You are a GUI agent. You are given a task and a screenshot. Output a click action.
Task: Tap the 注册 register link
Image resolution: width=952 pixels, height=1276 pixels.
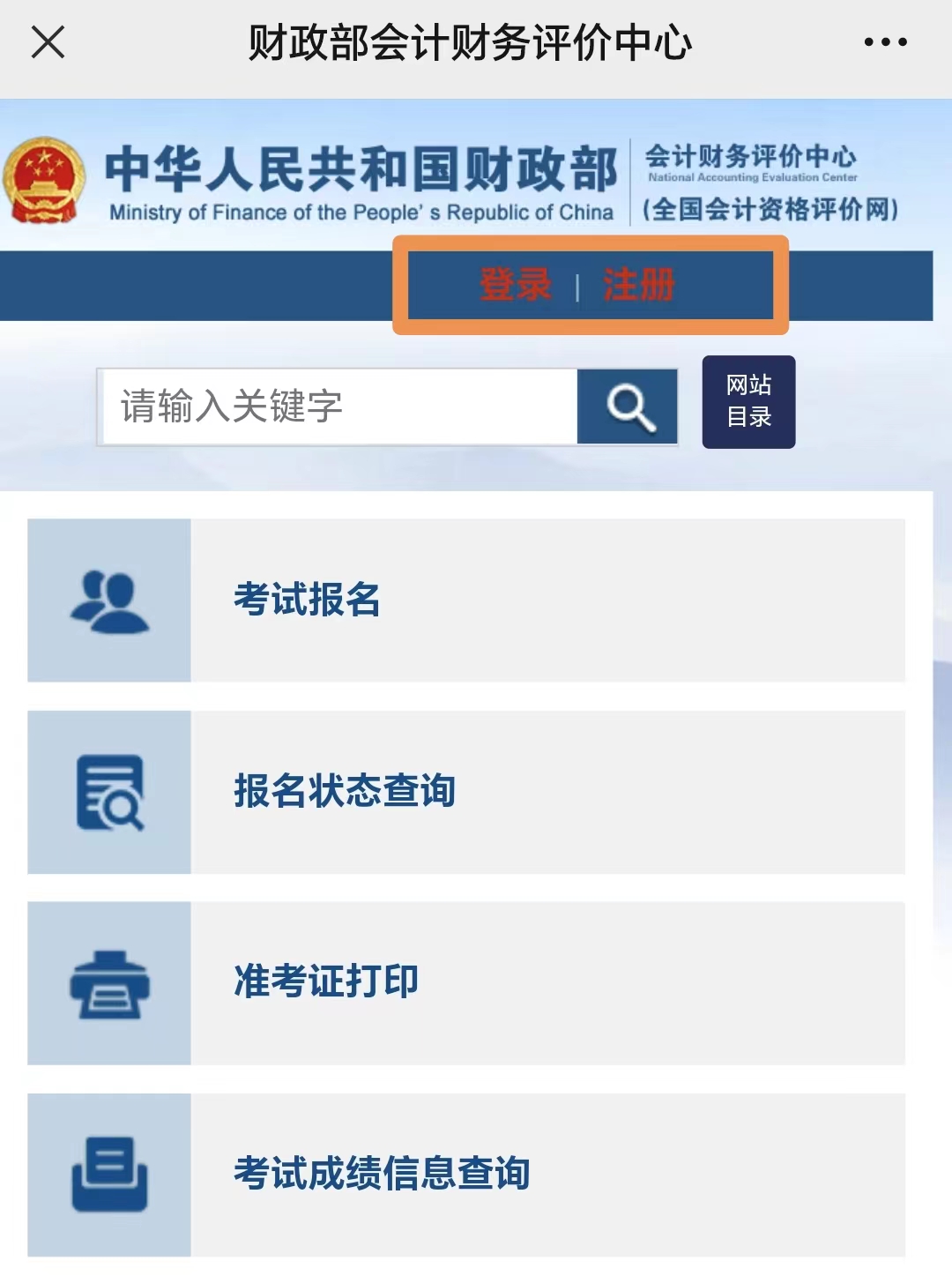click(639, 285)
